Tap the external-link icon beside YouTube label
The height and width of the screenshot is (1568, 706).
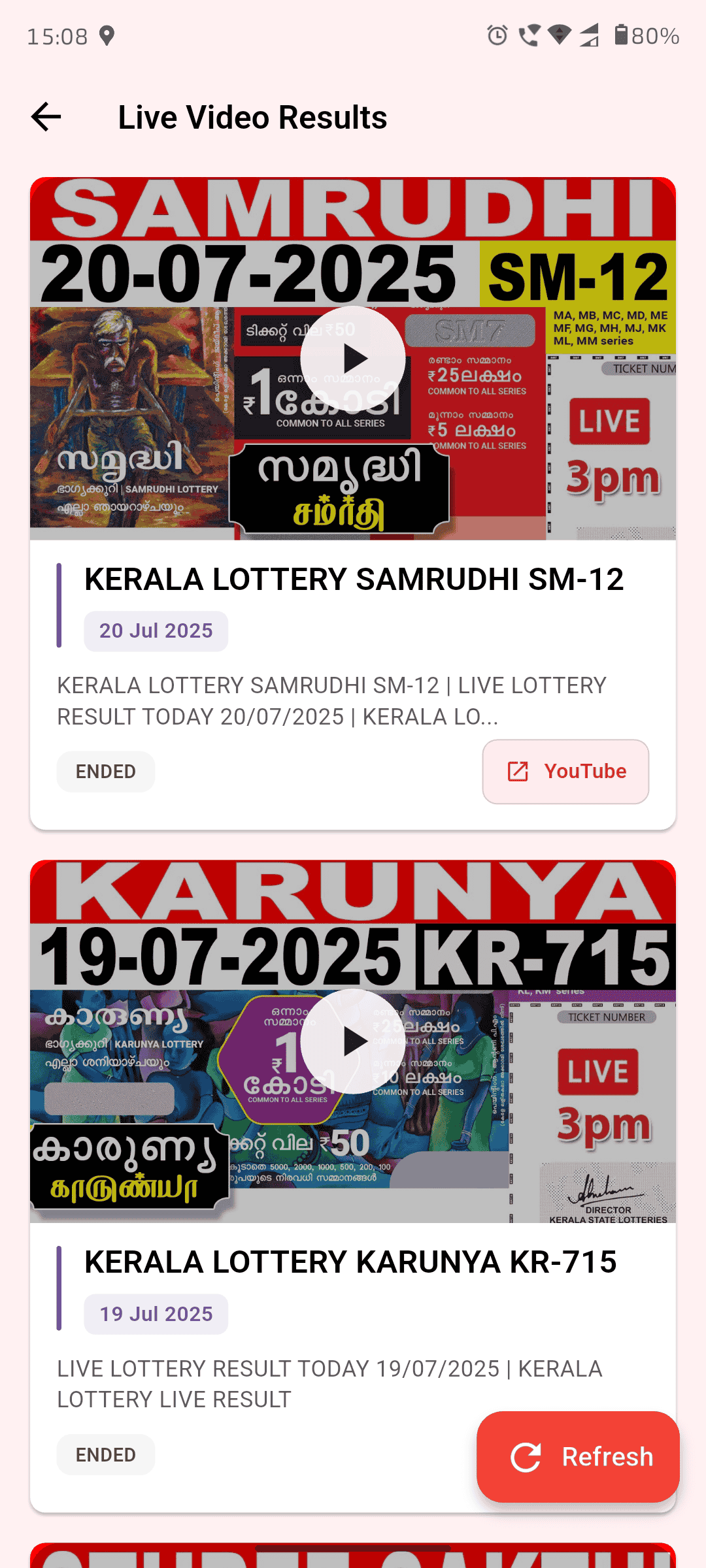pyautogui.click(x=516, y=772)
